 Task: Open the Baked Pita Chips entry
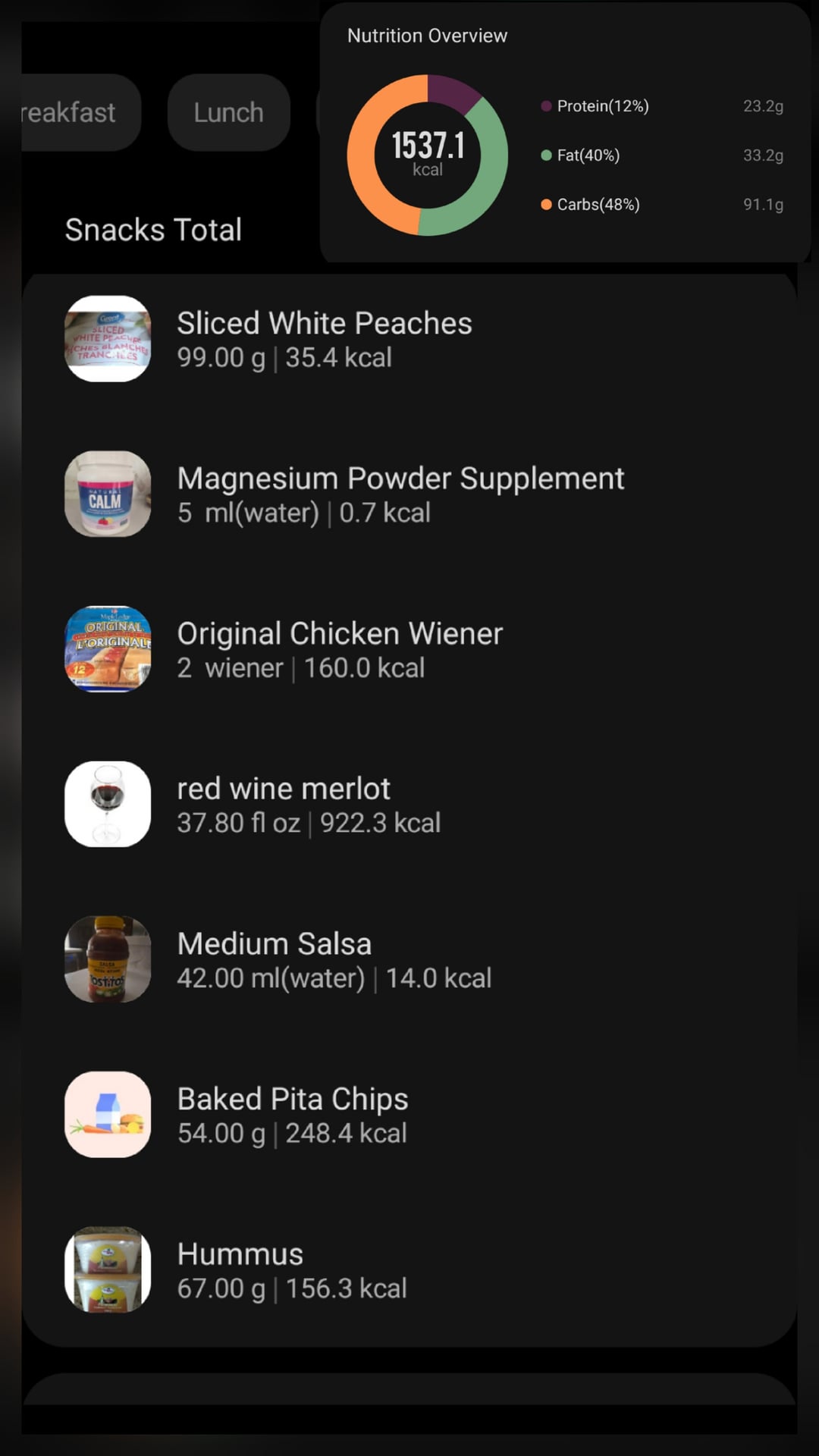(x=292, y=1115)
